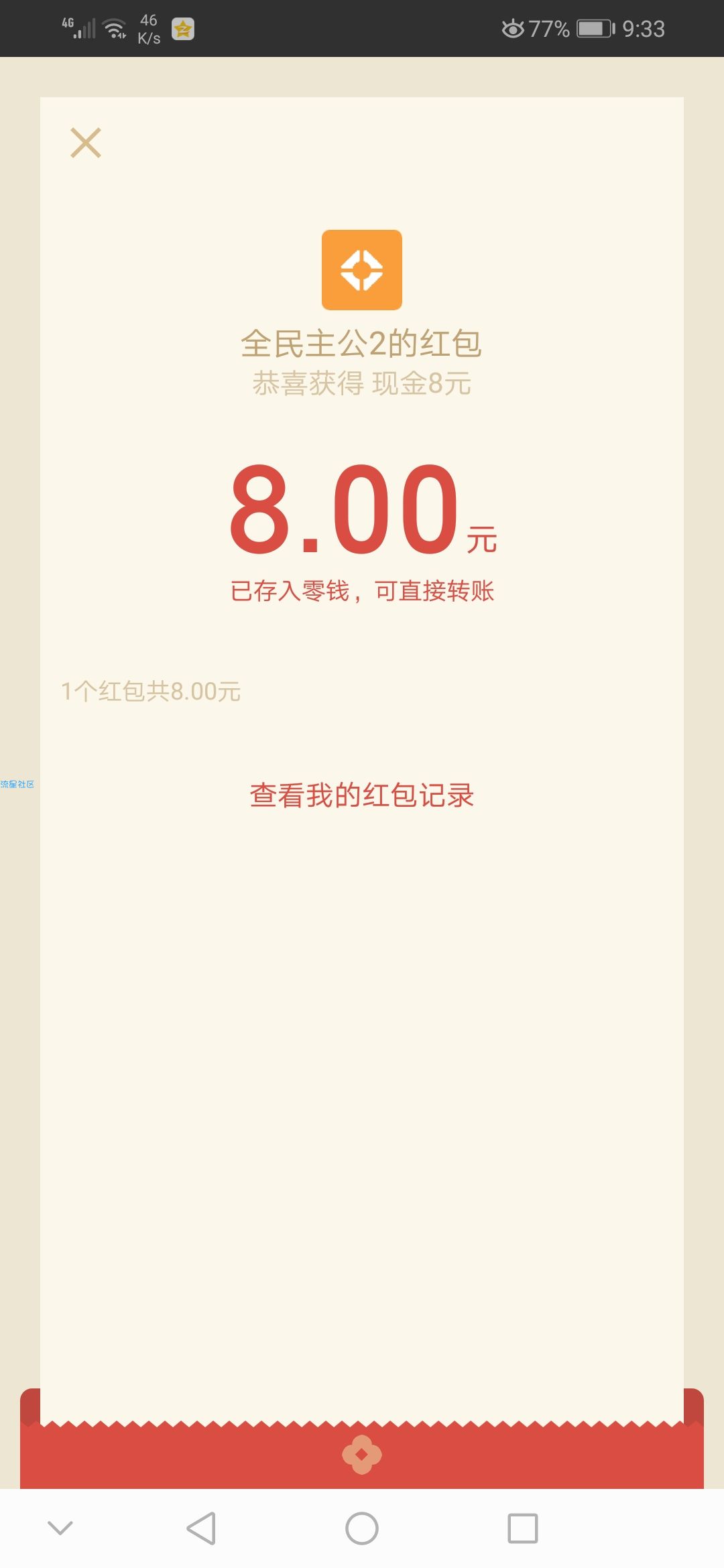
Task: Open 查看我的红包记录 link
Action: point(362,795)
